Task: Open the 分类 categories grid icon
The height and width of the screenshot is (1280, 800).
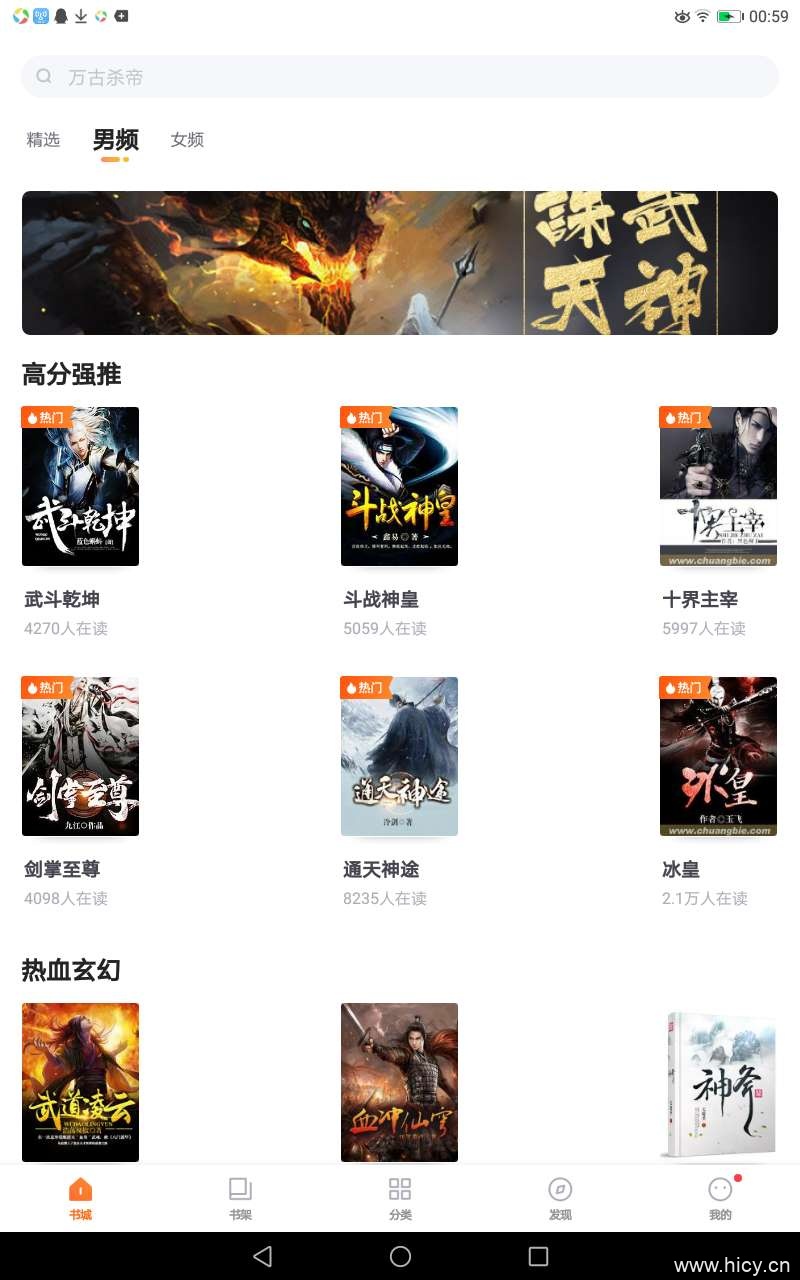Action: coord(400,1195)
